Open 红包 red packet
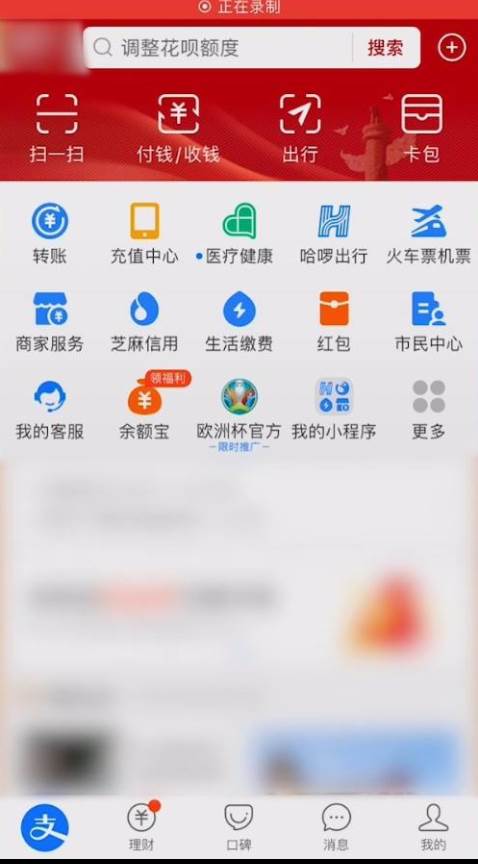The height and width of the screenshot is (864, 478). 334,321
